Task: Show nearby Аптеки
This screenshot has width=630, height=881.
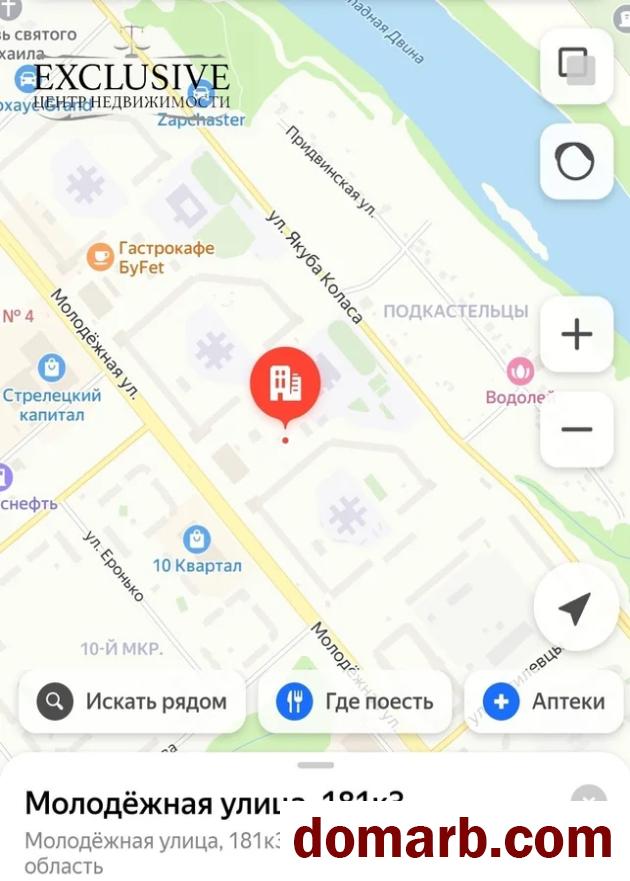Action: (x=546, y=702)
